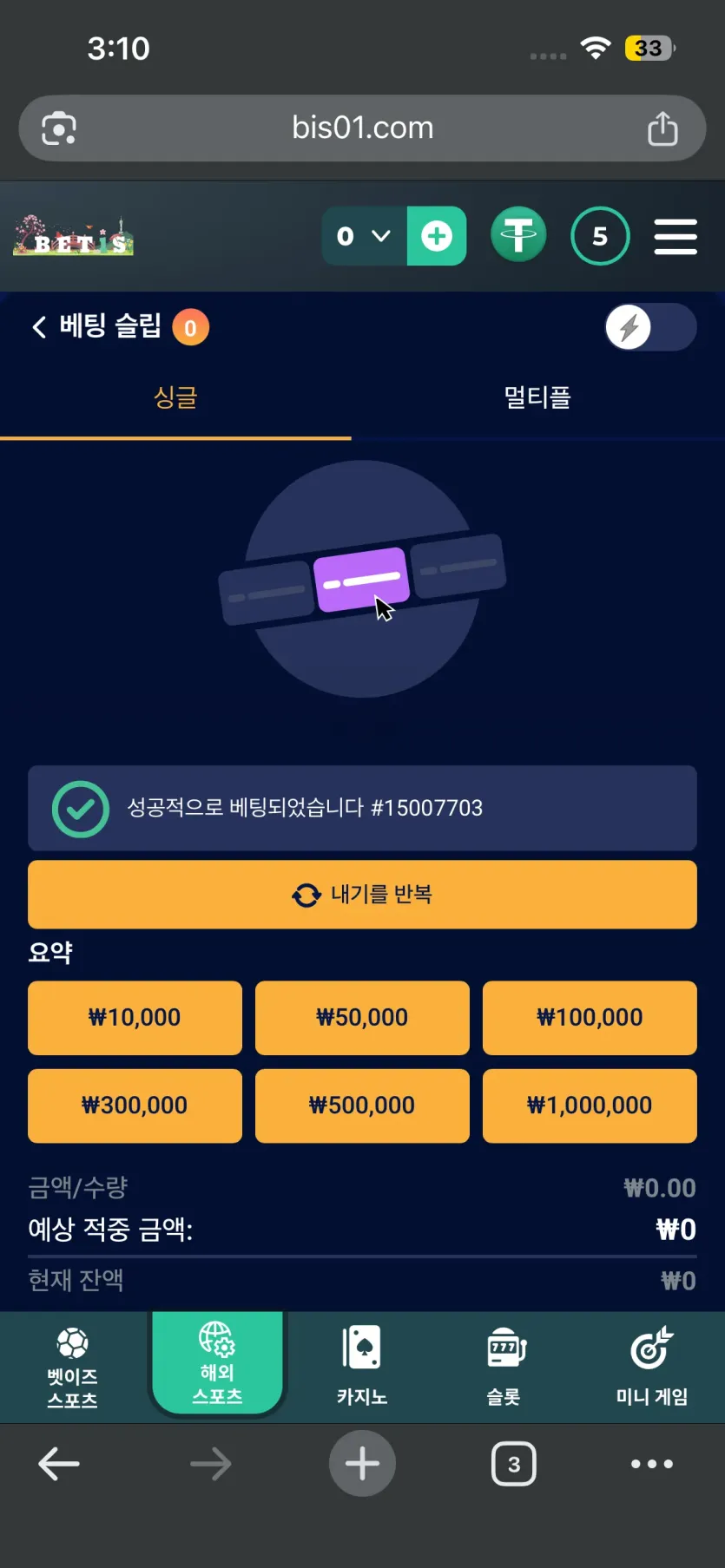Tap the green plus deposit button
This screenshot has height=1568, width=725.
click(437, 236)
